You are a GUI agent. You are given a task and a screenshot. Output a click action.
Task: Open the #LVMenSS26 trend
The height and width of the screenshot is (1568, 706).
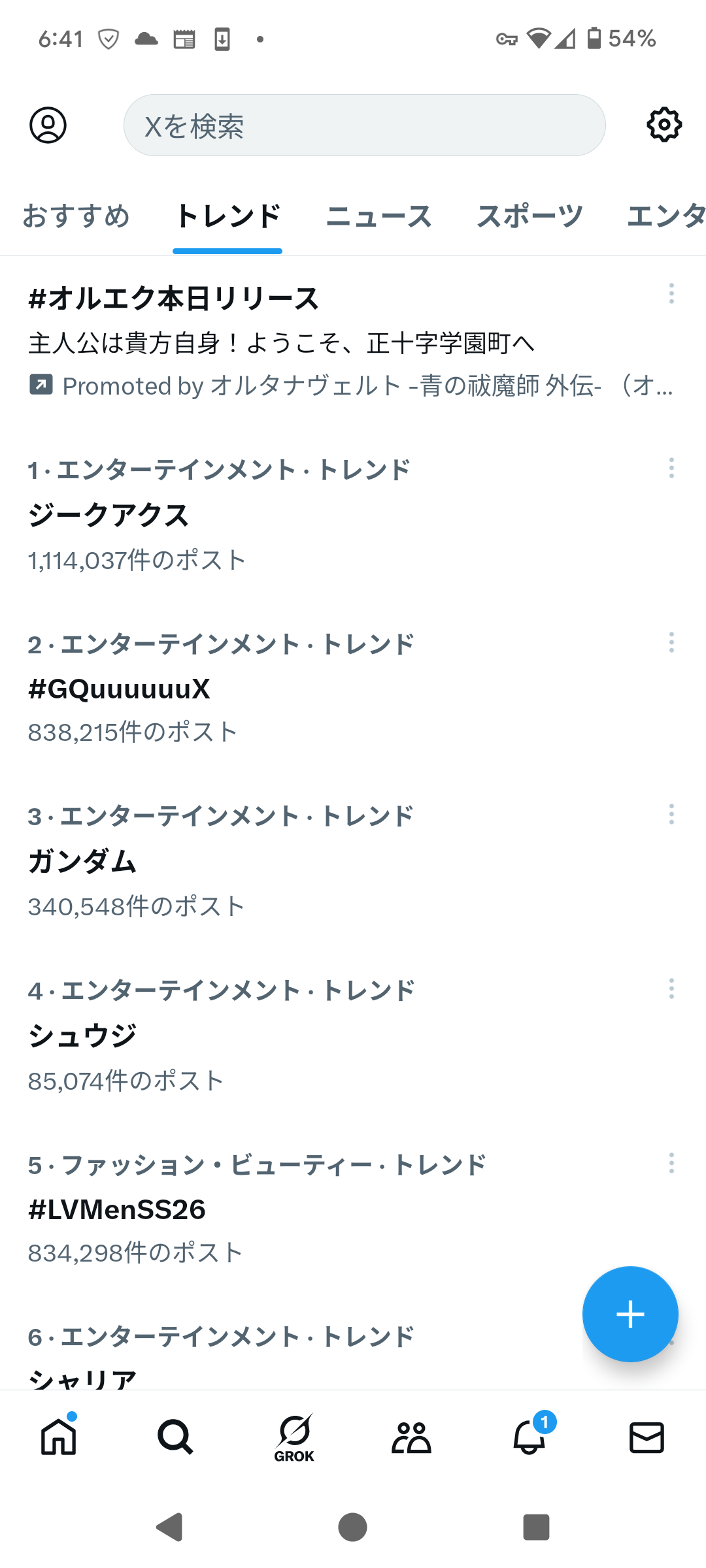pyautogui.click(x=116, y=1209)
